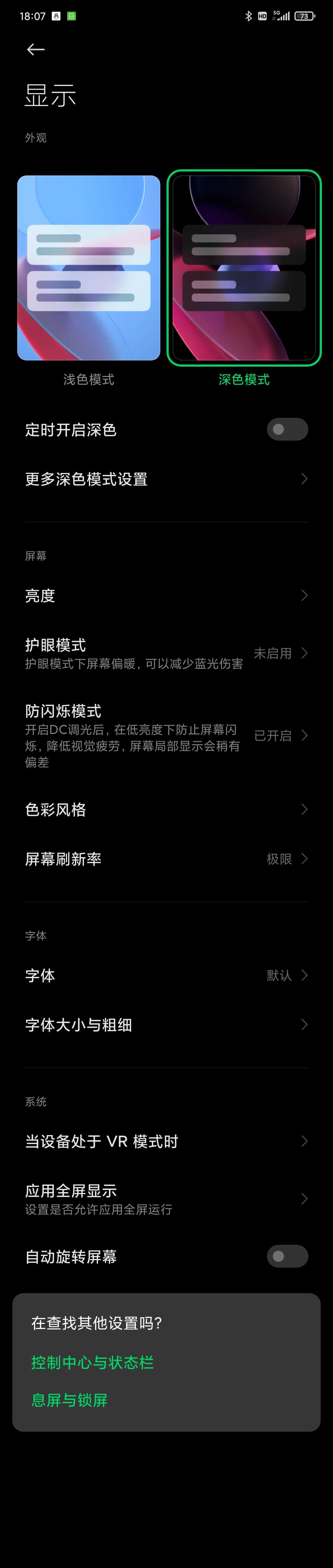Image resolution: width=333 pixels, height=1568 pixels.
Task: Open 护眼模式 settings
Action: click(166, 653)
